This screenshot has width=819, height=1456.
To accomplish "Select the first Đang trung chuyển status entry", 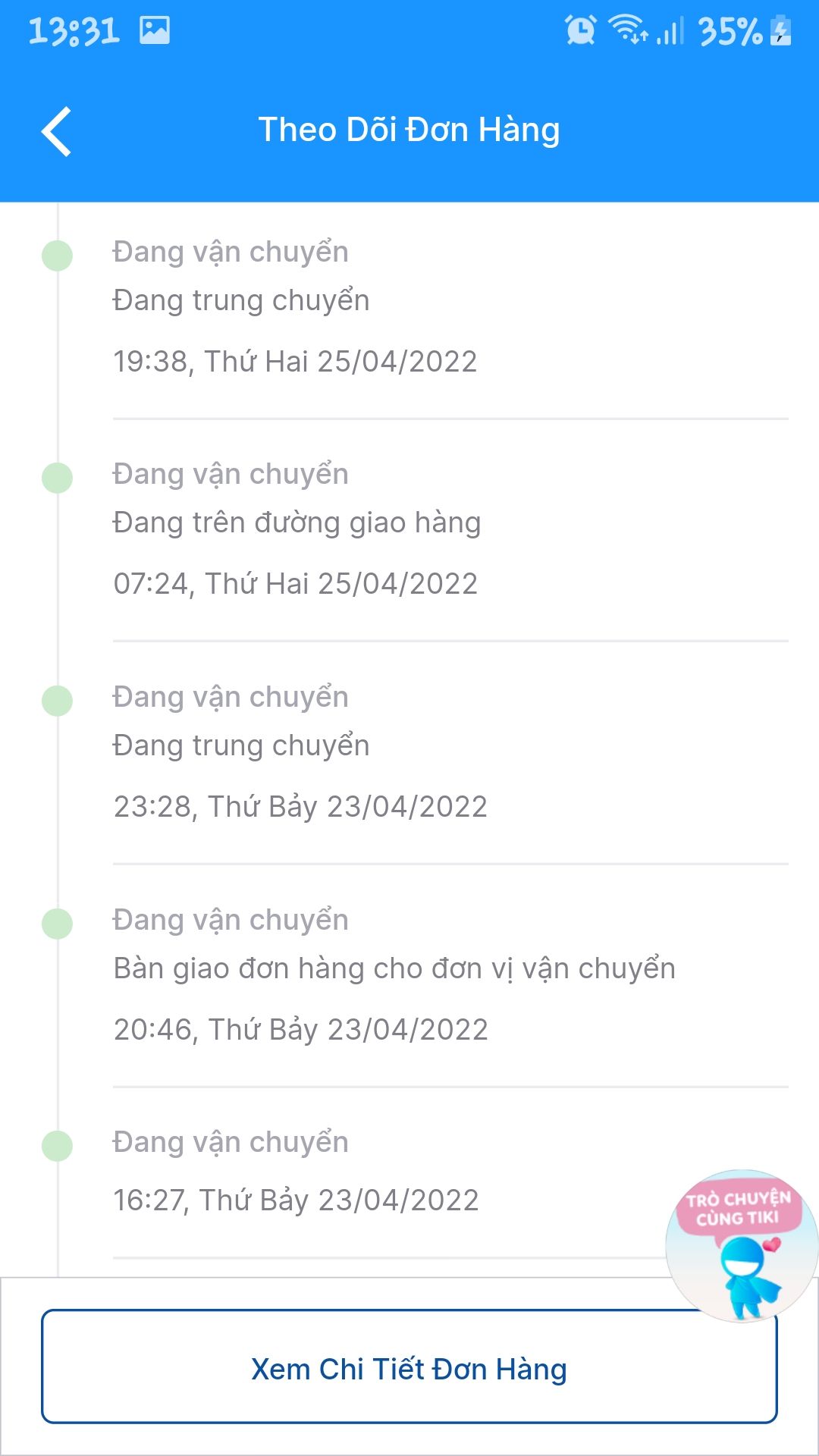I will [240, 300].
